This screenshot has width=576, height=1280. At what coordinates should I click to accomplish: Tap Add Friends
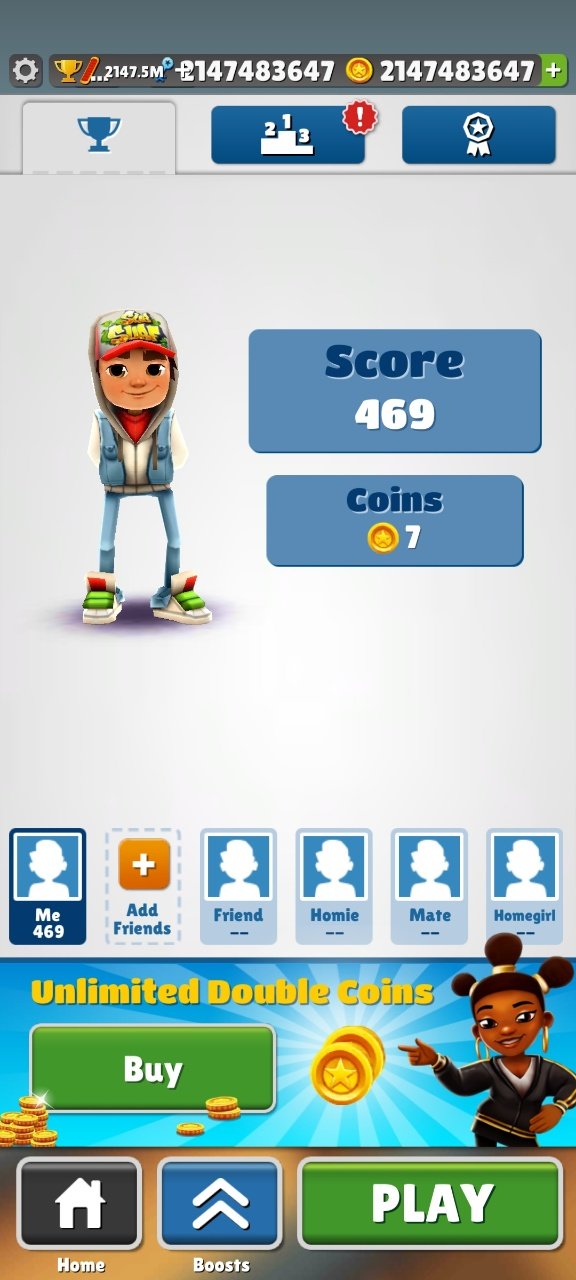tap(143, 886)
